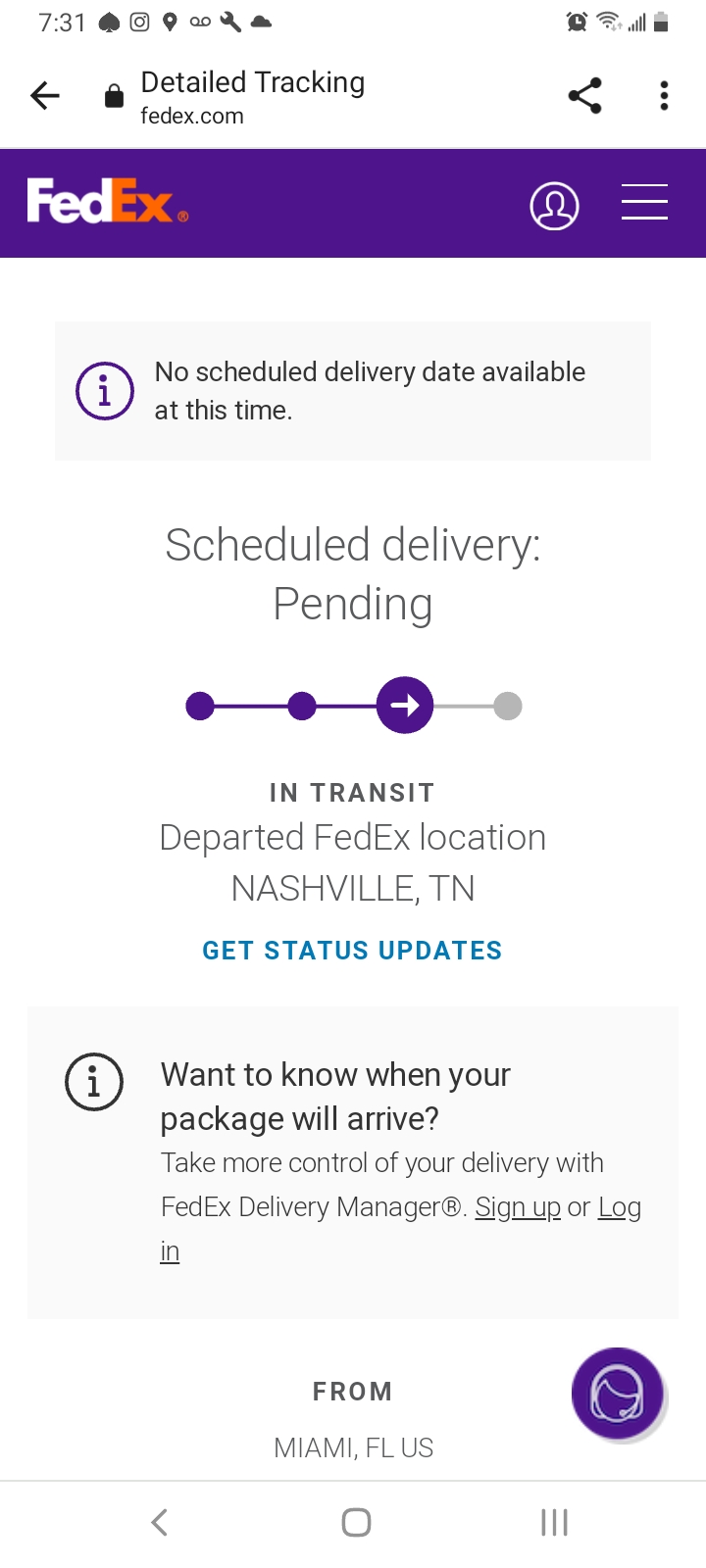706x1568 pixels.
Task: Open the FedEx account profile icon
Action: [x=554, y=206]
